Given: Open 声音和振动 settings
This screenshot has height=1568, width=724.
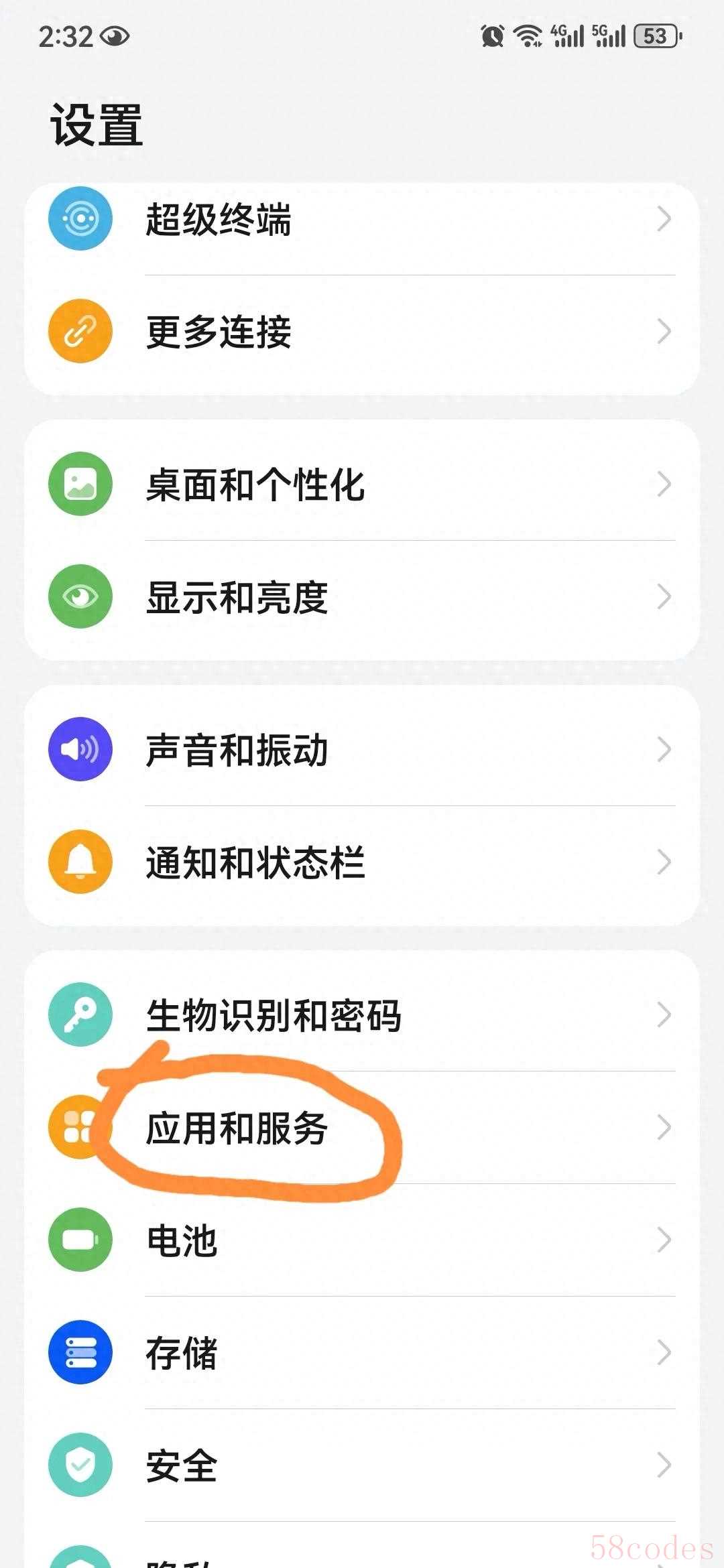Looking at the screenshot, I should (362, 750).
